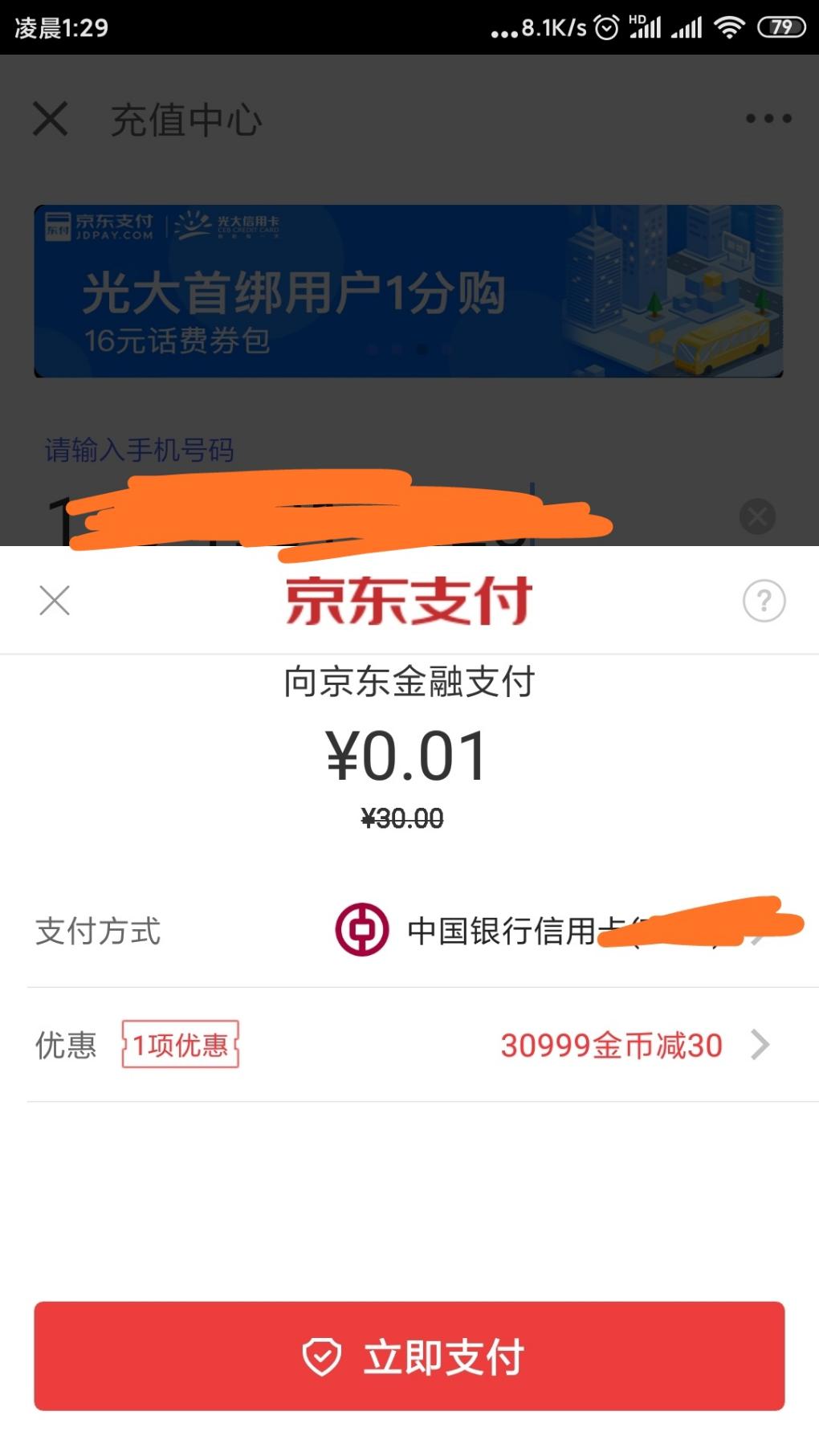Viewport: 819px width, 1456px height.
Task: Confirm payment with 立即支付
Action: (x=409, y=1356)
